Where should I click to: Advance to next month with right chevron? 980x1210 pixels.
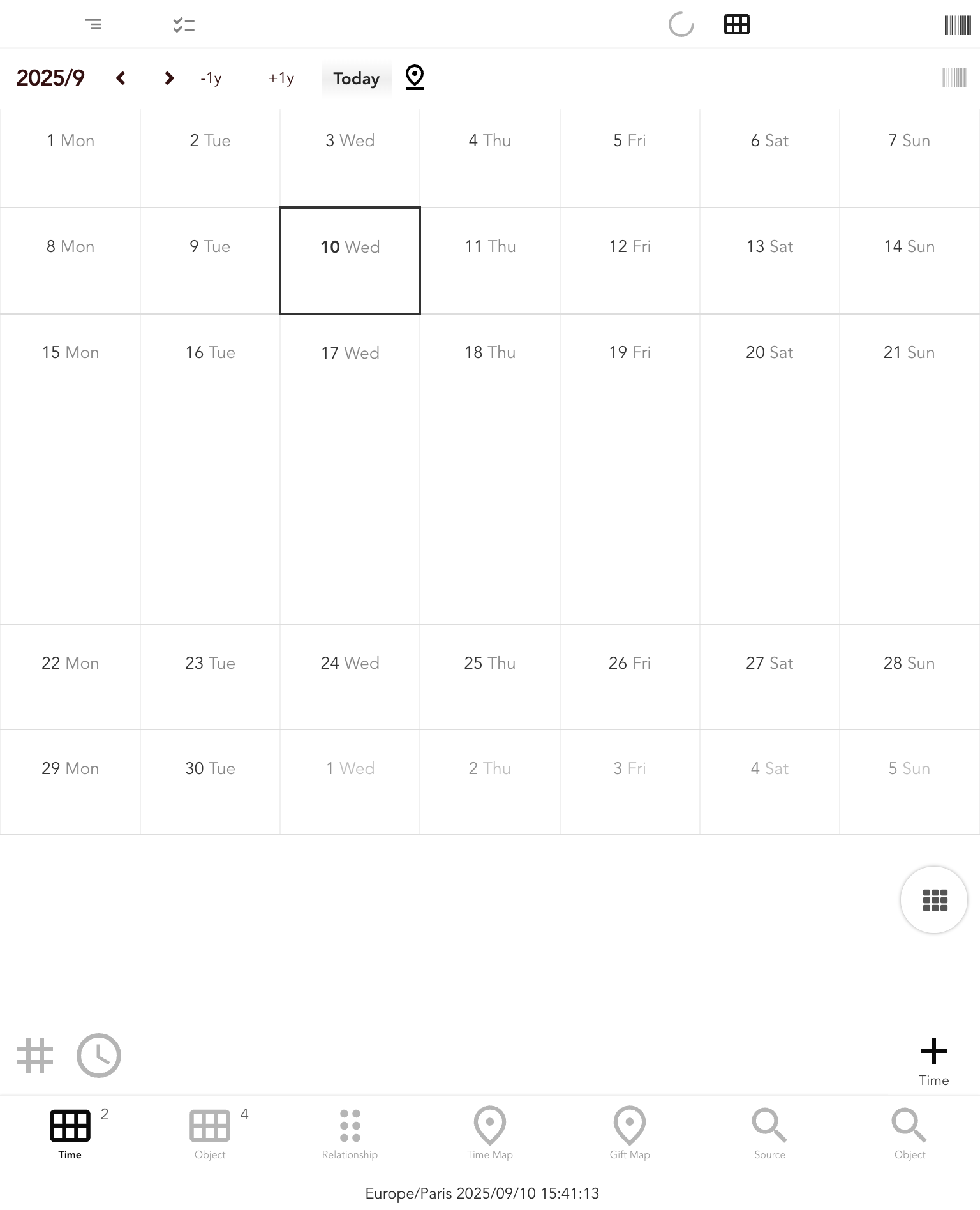click(168, 77)
